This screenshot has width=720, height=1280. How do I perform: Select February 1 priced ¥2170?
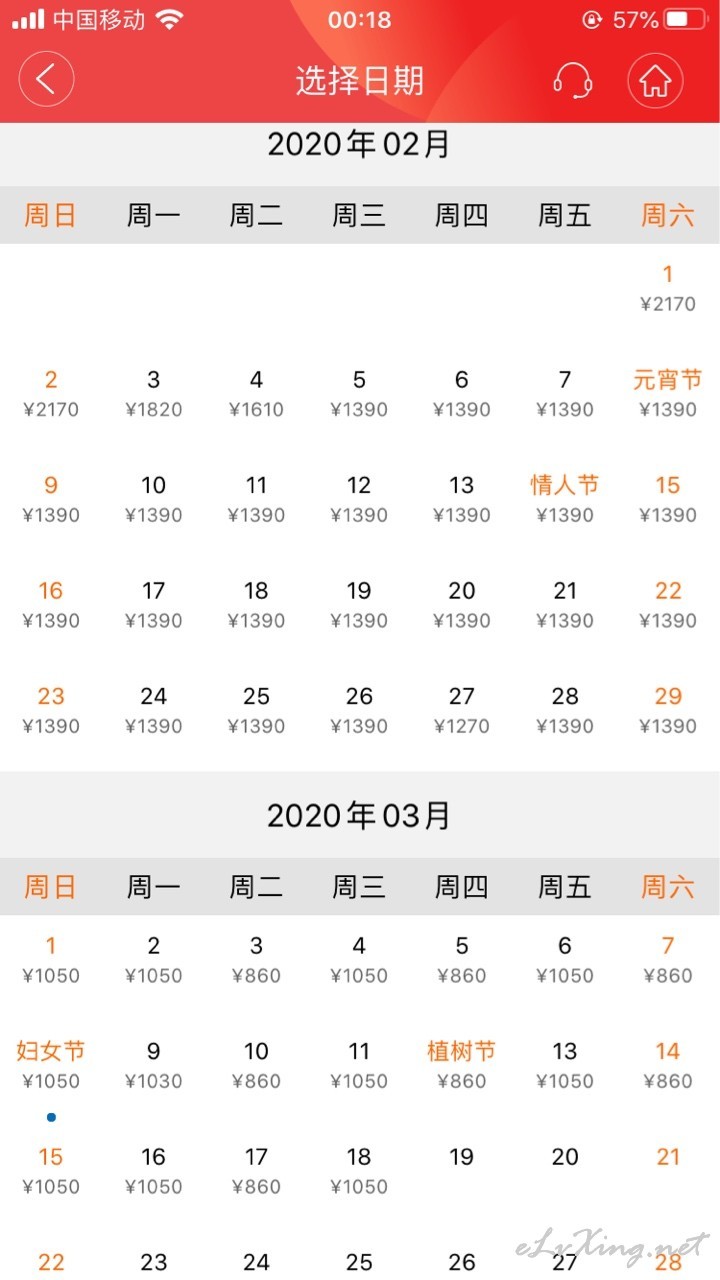(668, 289)
